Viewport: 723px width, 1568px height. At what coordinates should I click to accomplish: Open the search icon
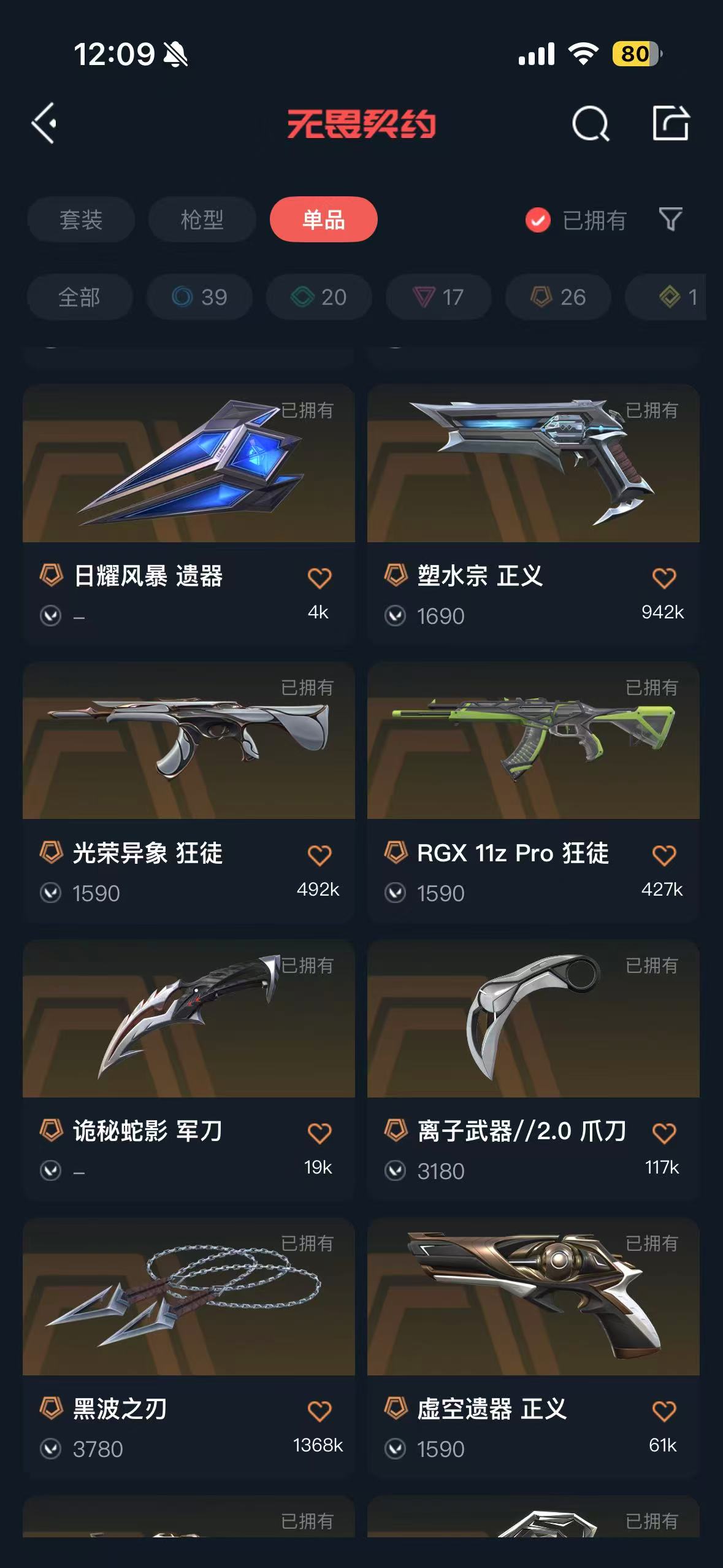tap(590, 123)
